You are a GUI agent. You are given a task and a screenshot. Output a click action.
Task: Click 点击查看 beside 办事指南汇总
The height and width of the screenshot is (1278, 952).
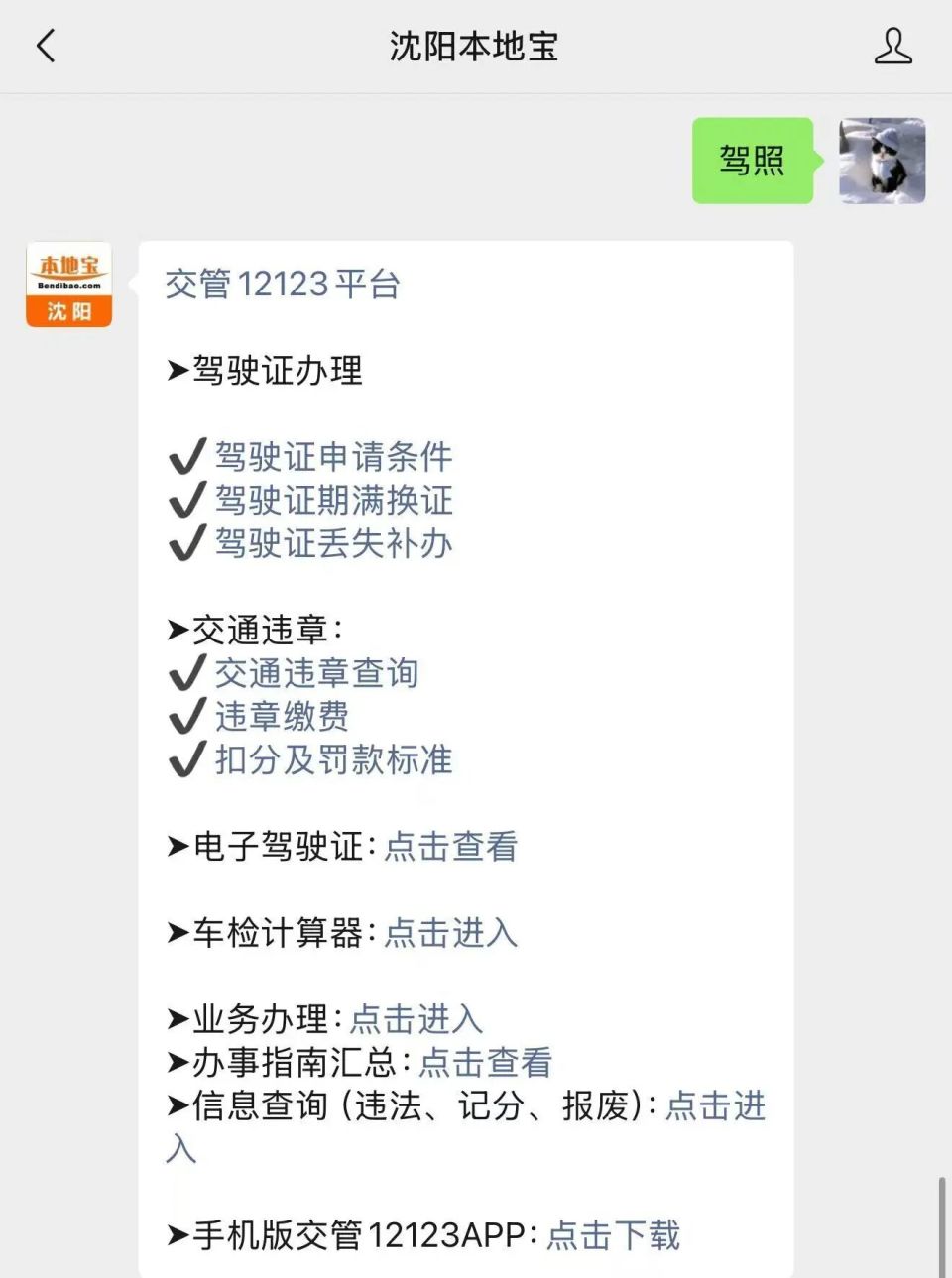[x=486, y=1062]
